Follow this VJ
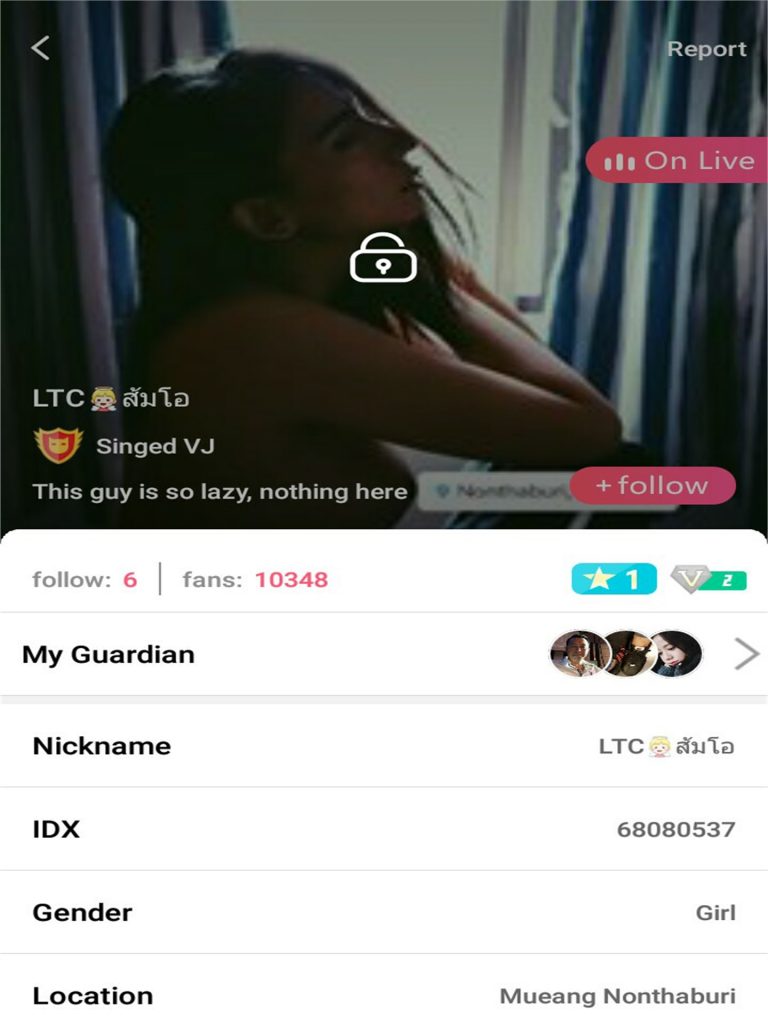The image size is (768, 1024). click(x=652, y=486)
